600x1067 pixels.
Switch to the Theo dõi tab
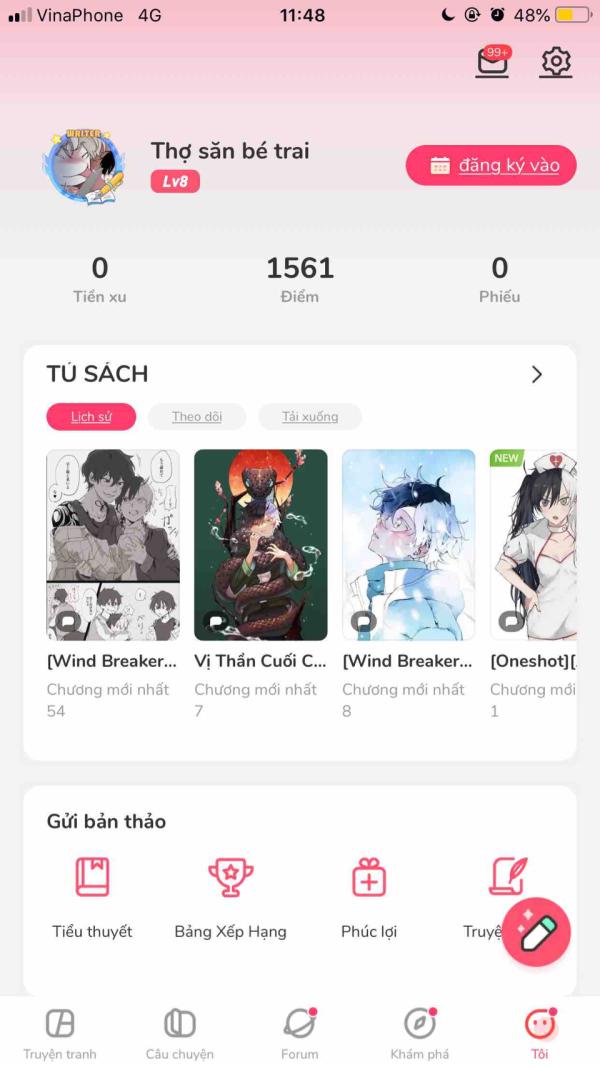pos(197,417)
